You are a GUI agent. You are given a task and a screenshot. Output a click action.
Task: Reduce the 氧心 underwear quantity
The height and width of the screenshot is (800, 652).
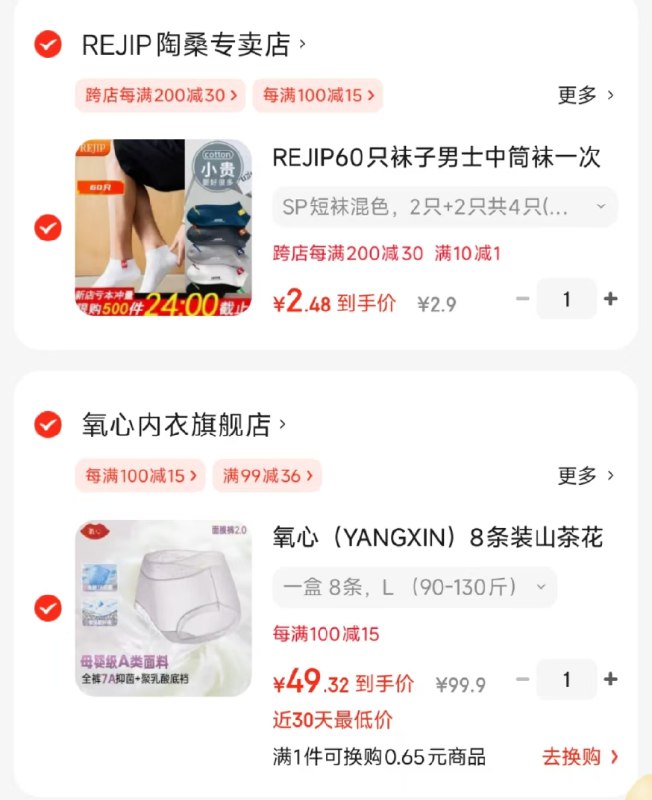click(522, 680)
